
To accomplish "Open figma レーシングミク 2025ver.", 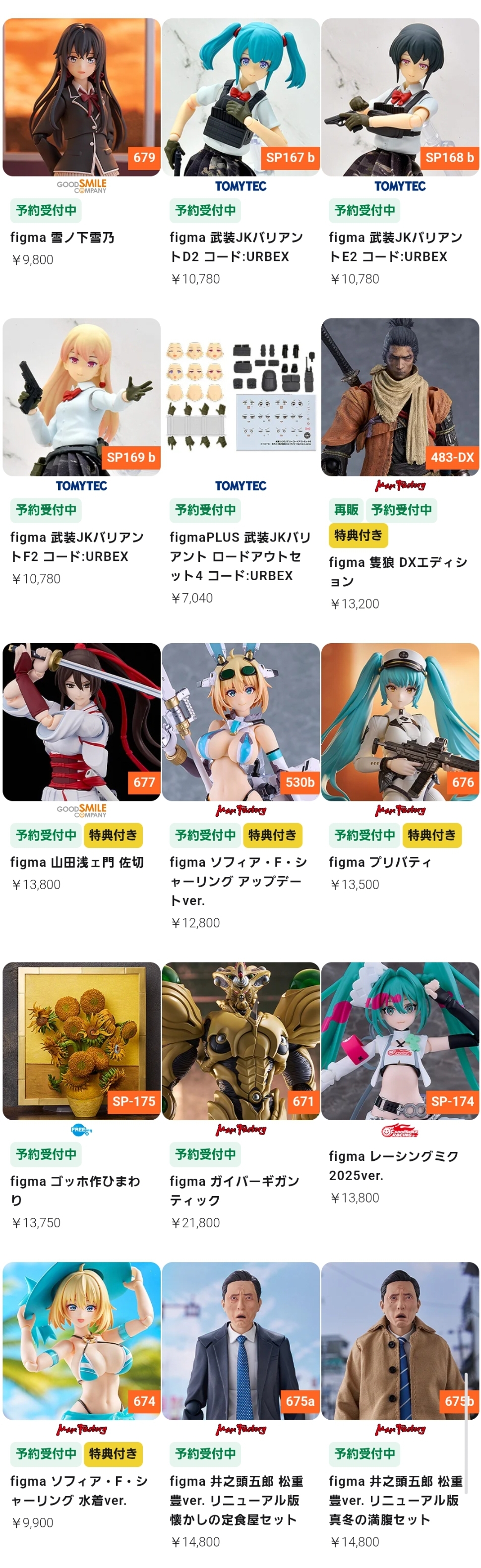I will 400,1041.
